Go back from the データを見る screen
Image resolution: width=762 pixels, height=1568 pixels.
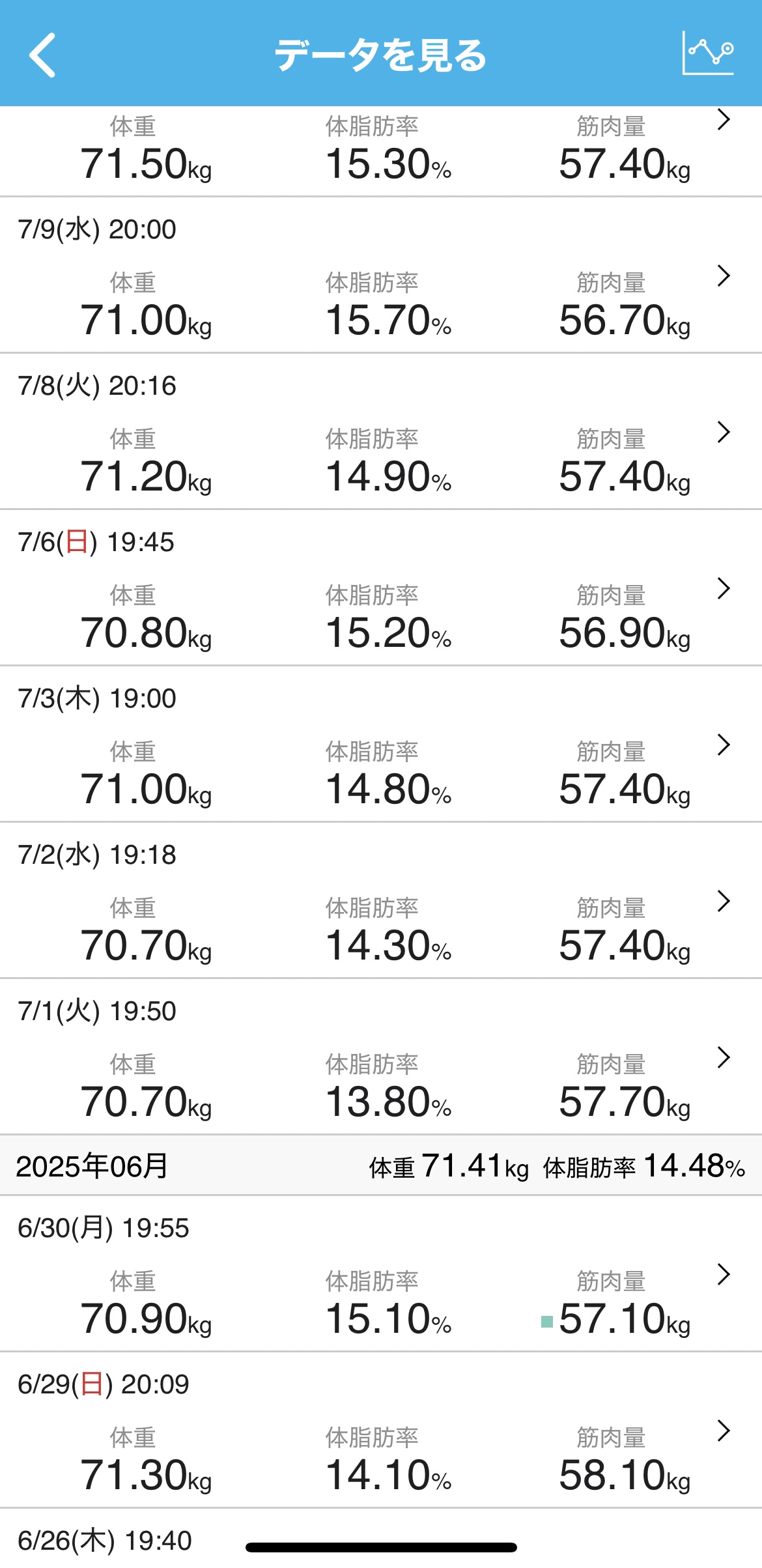tap(43, 55)
